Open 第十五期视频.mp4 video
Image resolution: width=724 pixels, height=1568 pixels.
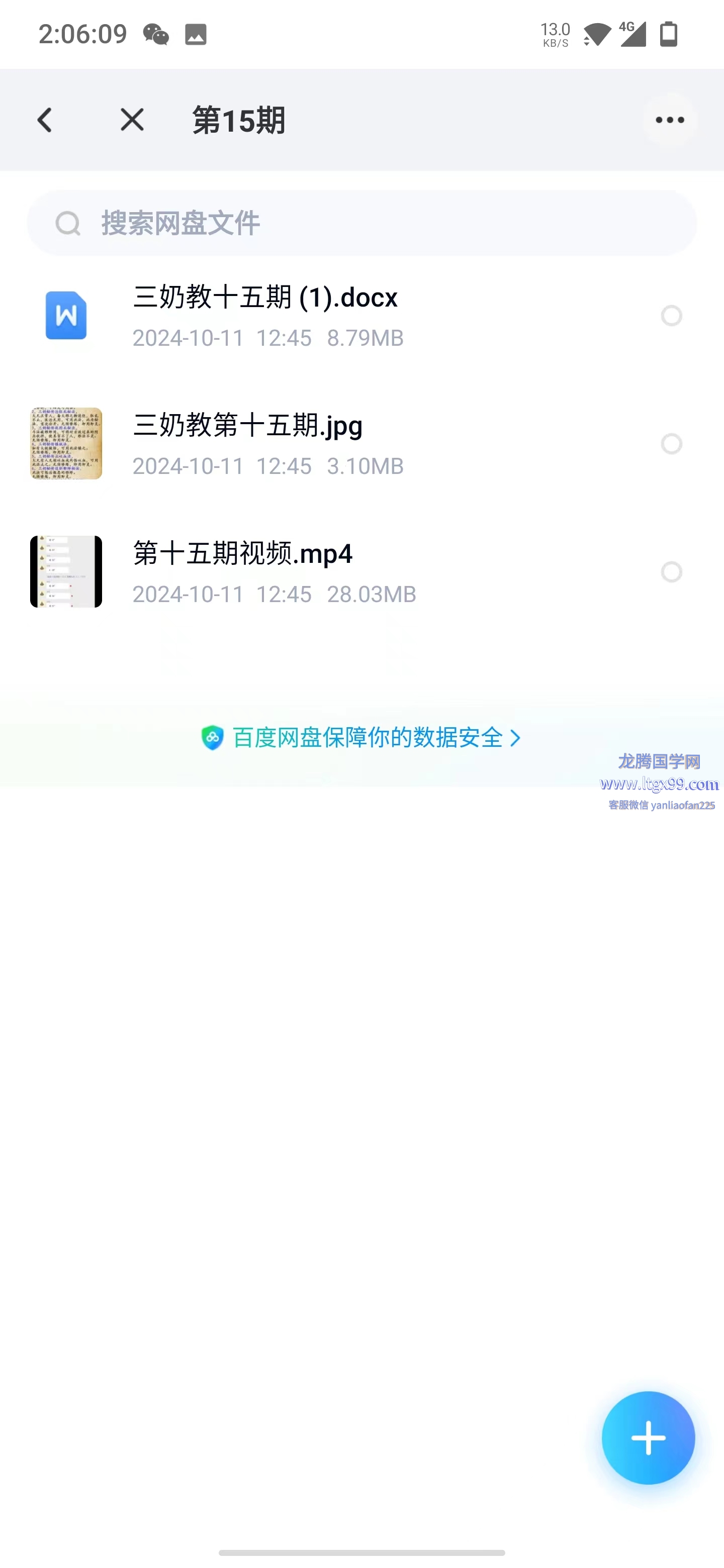click(242, 571)
